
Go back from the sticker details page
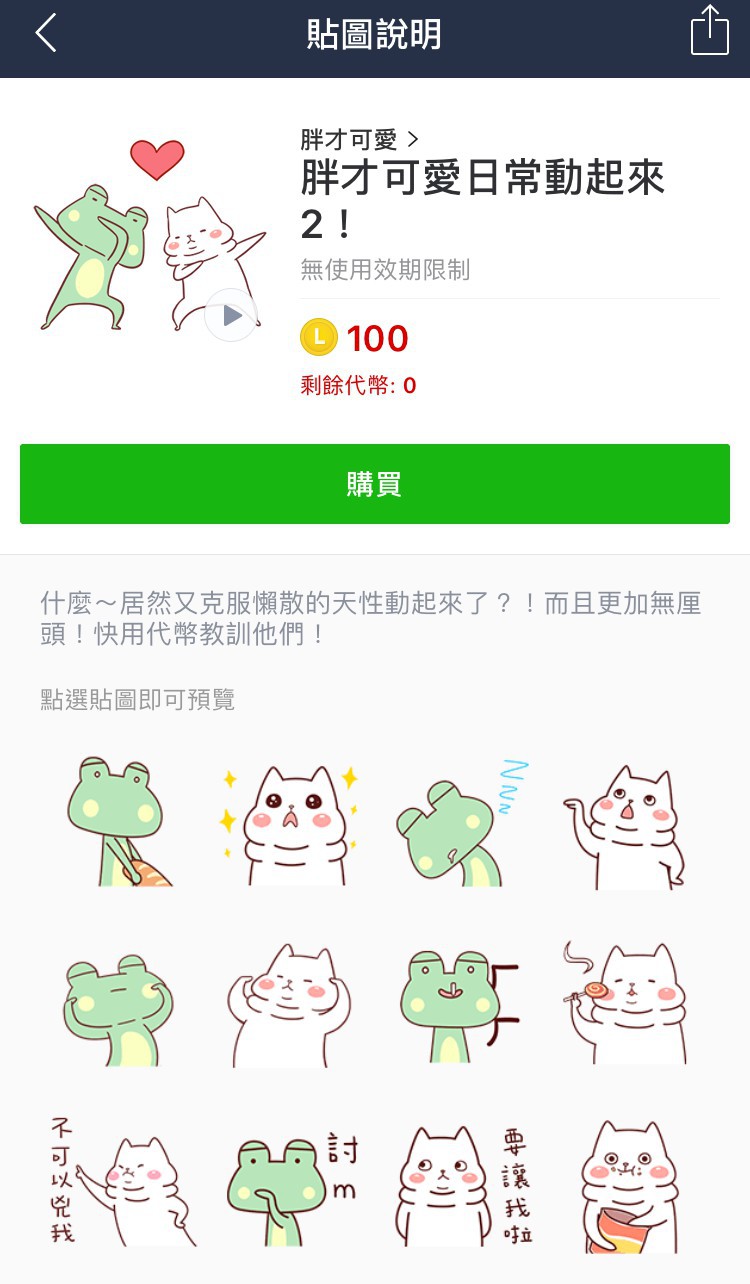[46, 34]
